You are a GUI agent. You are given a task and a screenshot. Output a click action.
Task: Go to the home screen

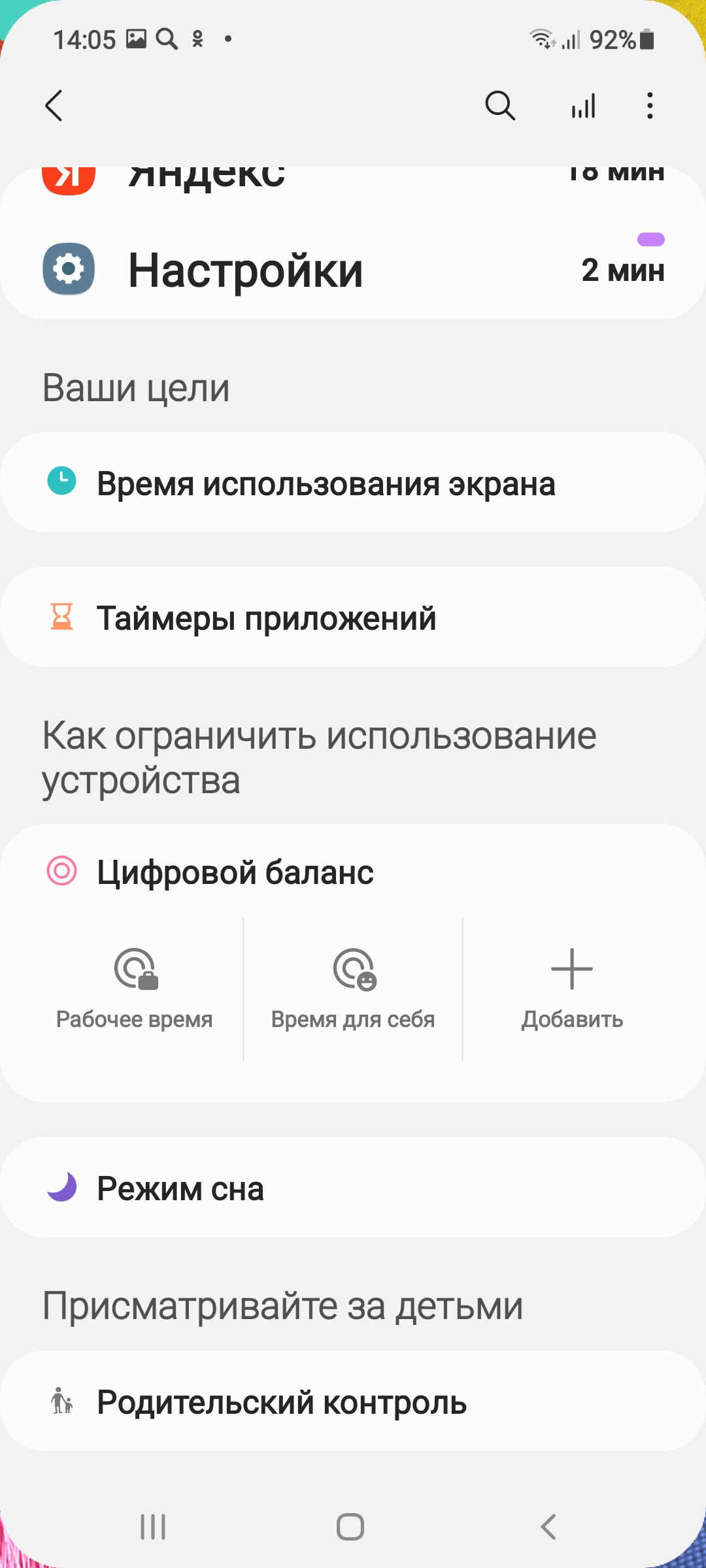pos(350,1527)
